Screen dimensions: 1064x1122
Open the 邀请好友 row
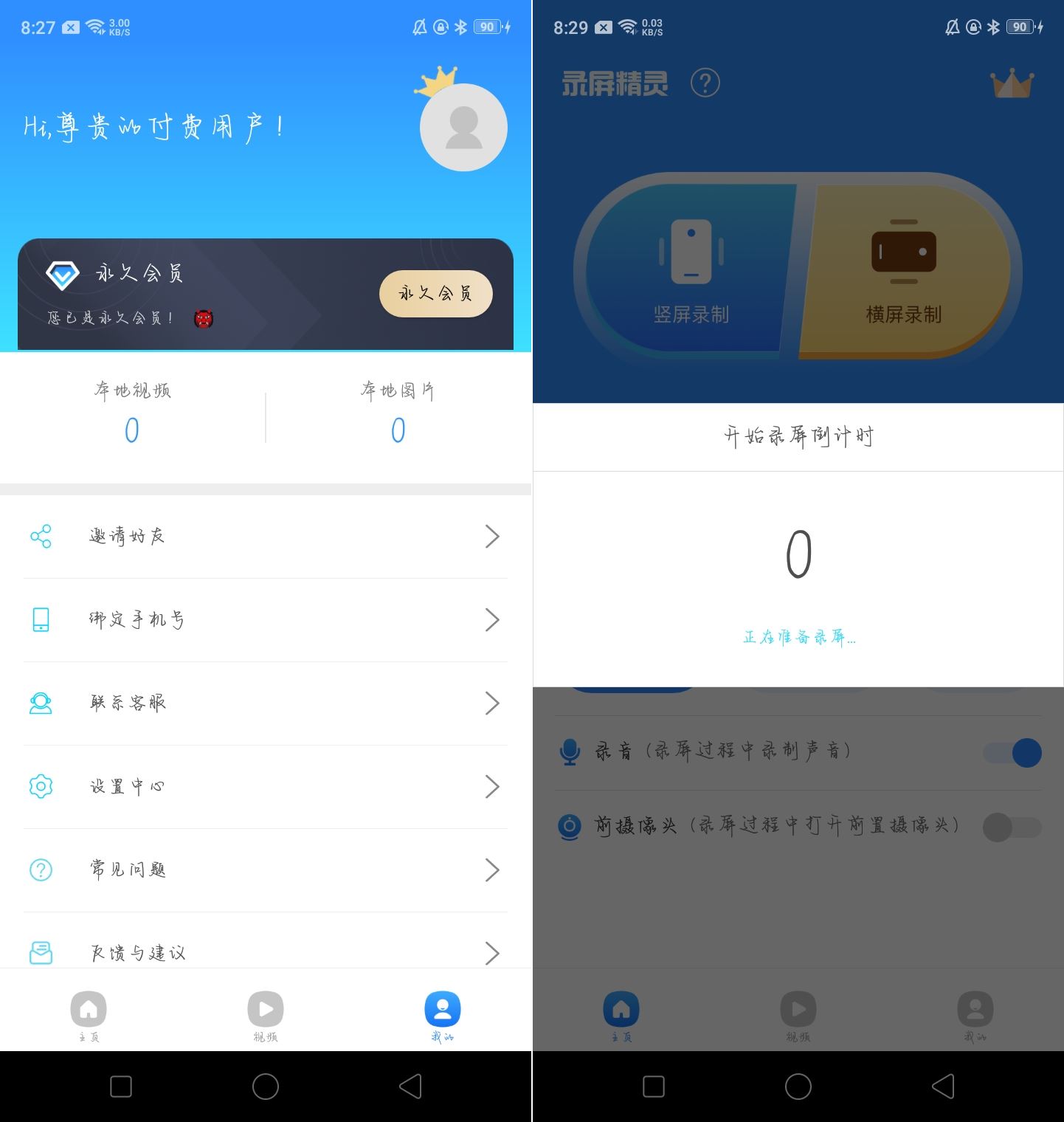point(266,537)
